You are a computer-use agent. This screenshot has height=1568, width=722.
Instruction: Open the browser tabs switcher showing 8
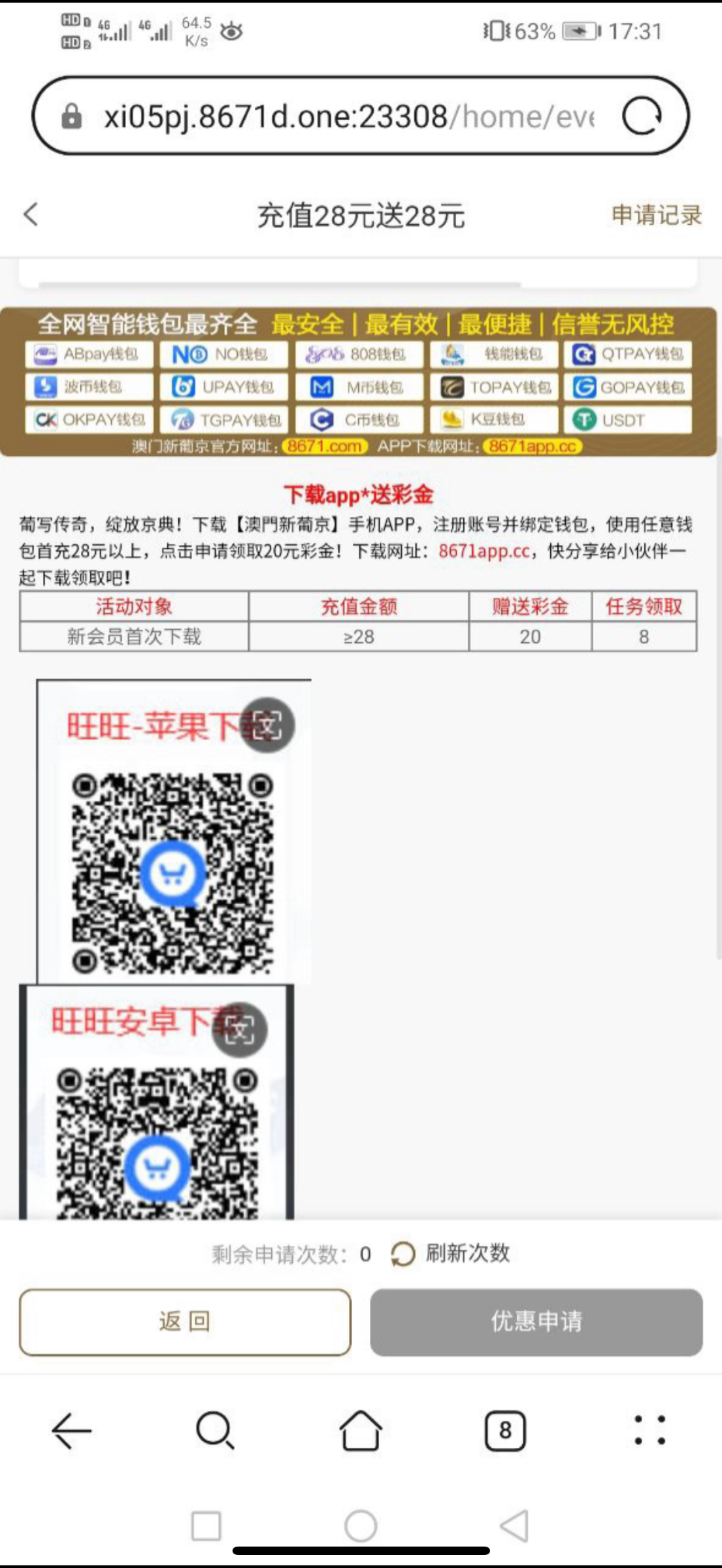504,1431
